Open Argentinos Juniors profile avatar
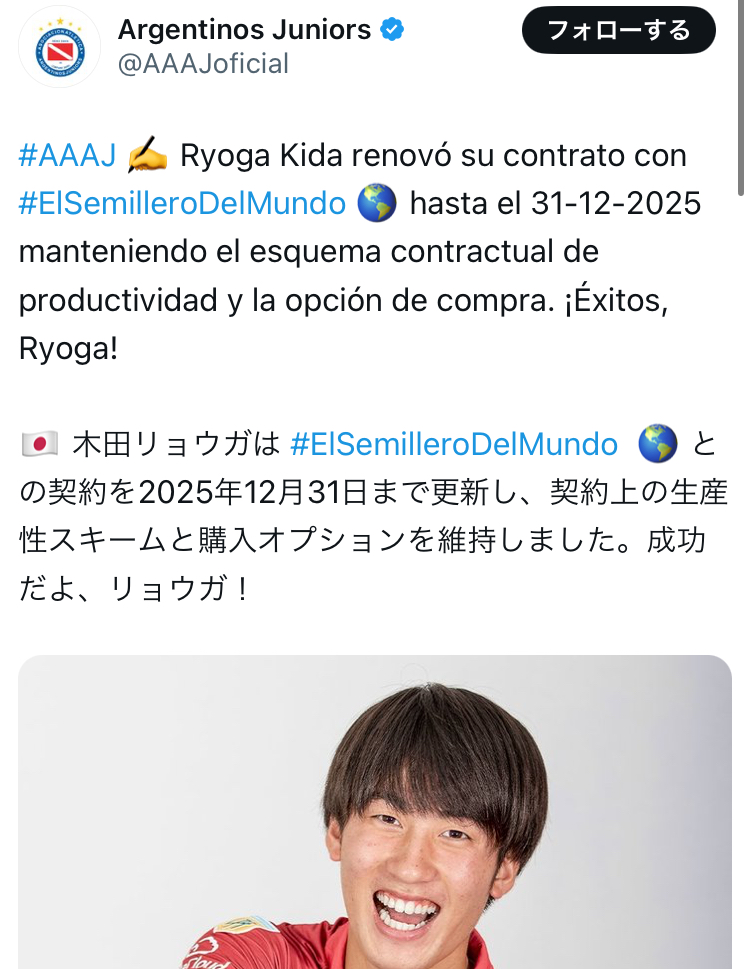 click(x=60, y=46)
